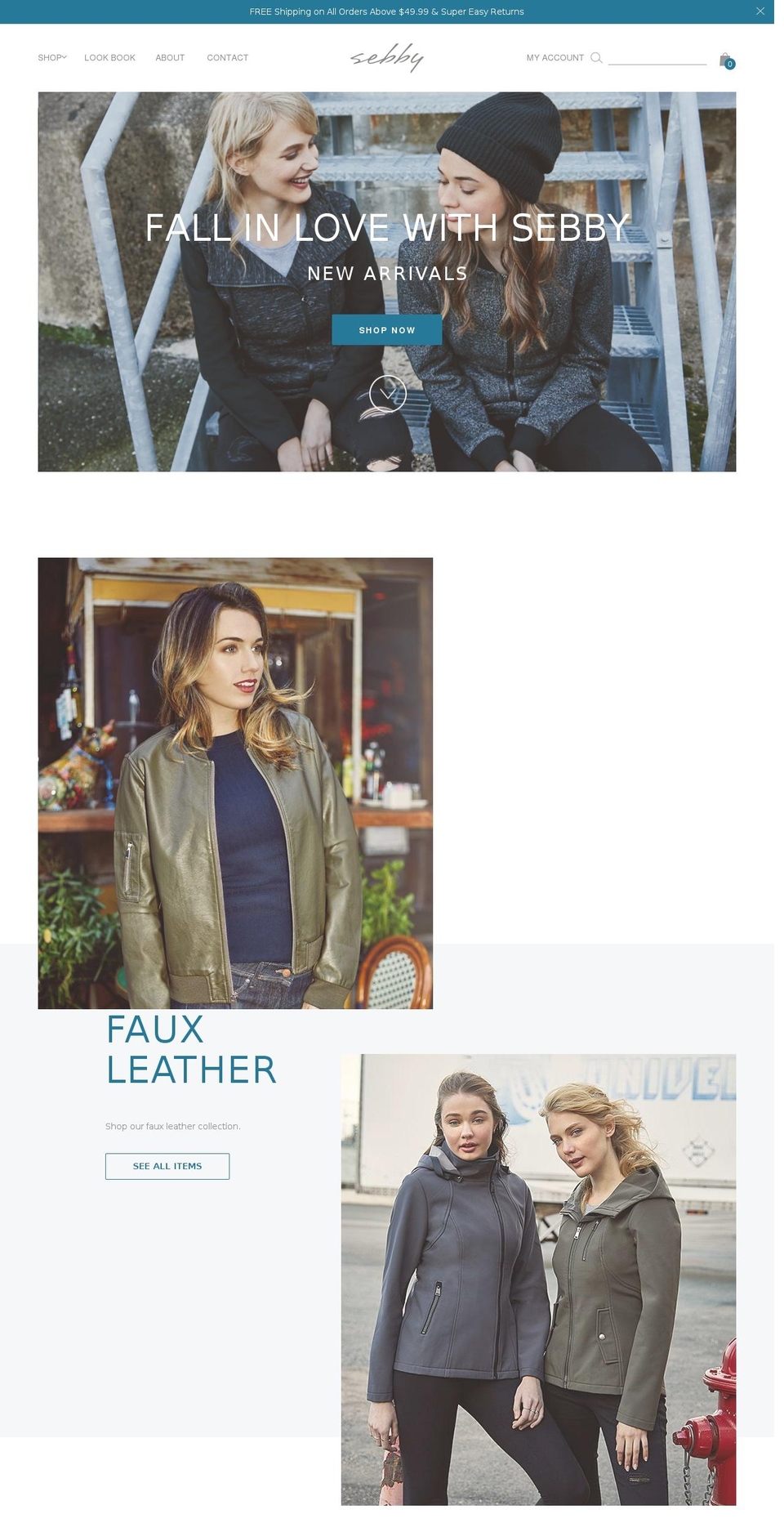Screen dimensions: 784x1532
Task: Go to the ABOUT page
Action: (170, 58)
